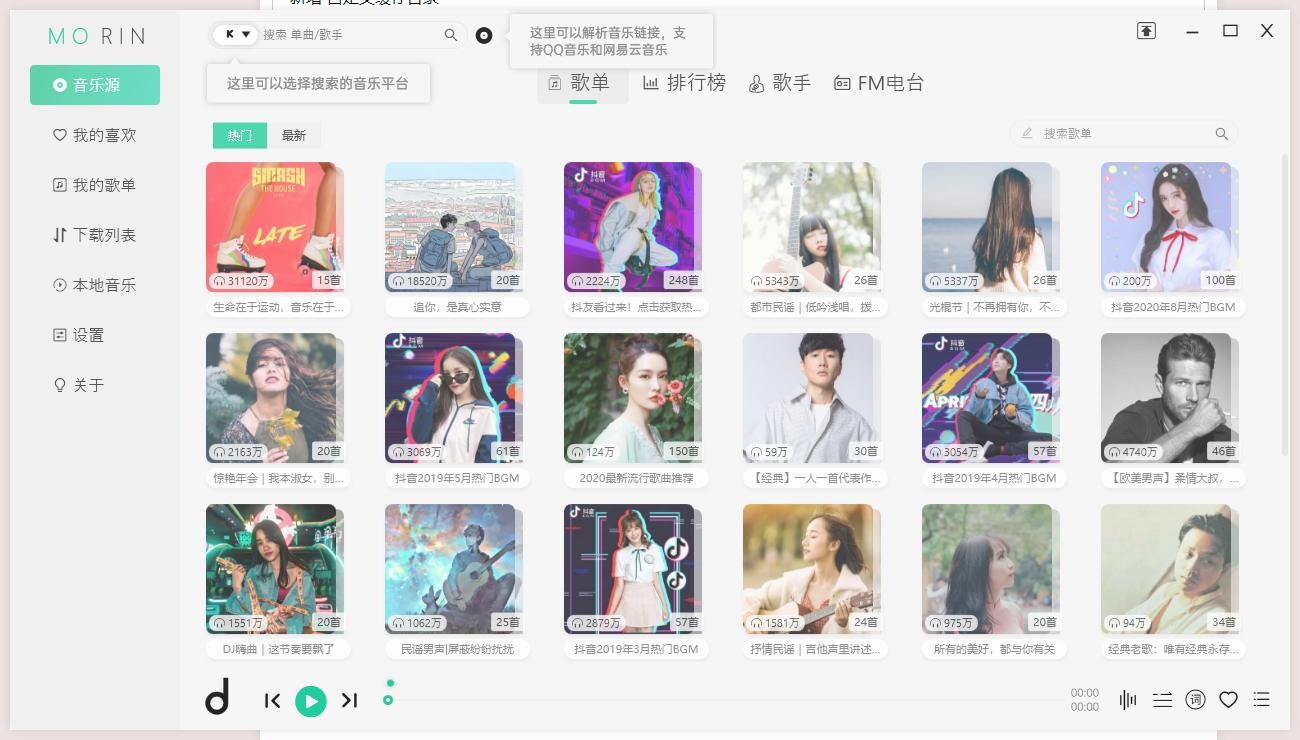This screenshot has height=740, width=1300.
Task: Open 本地音乐
Action: click(95, 285)
